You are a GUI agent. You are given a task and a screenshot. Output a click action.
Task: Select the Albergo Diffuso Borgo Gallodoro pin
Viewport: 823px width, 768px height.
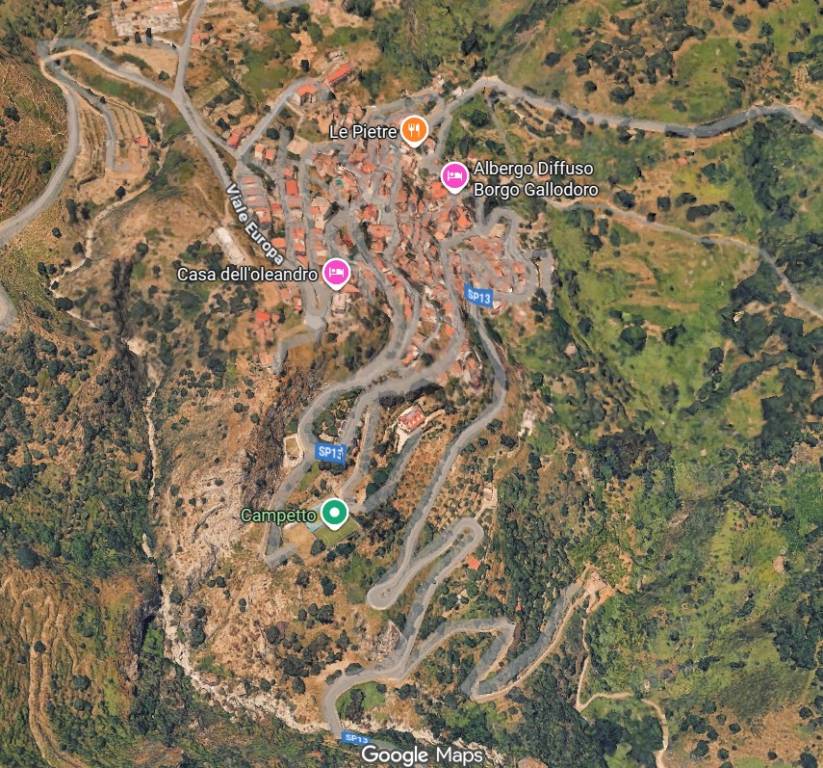pyautogui.click(x=455, y=177)
